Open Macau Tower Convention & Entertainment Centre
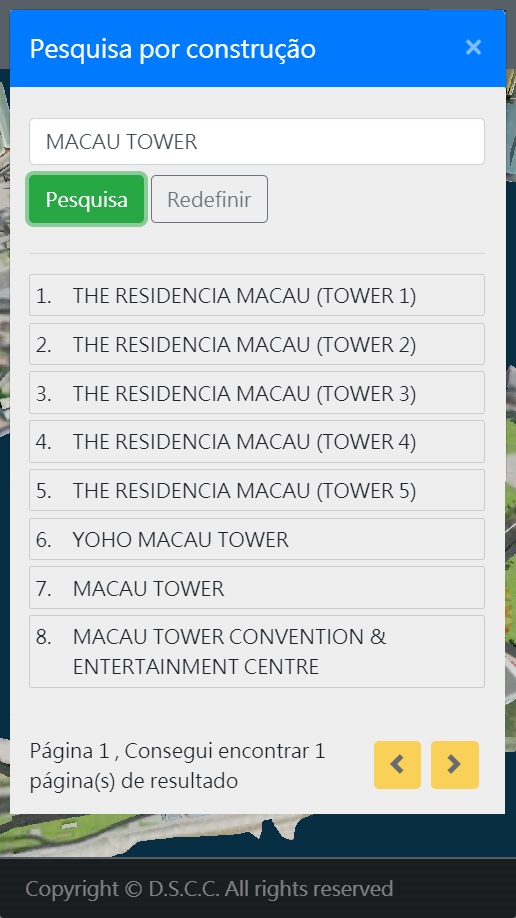Image resolution: width=516 pixels, height=918 pixels. click(257, 652)
